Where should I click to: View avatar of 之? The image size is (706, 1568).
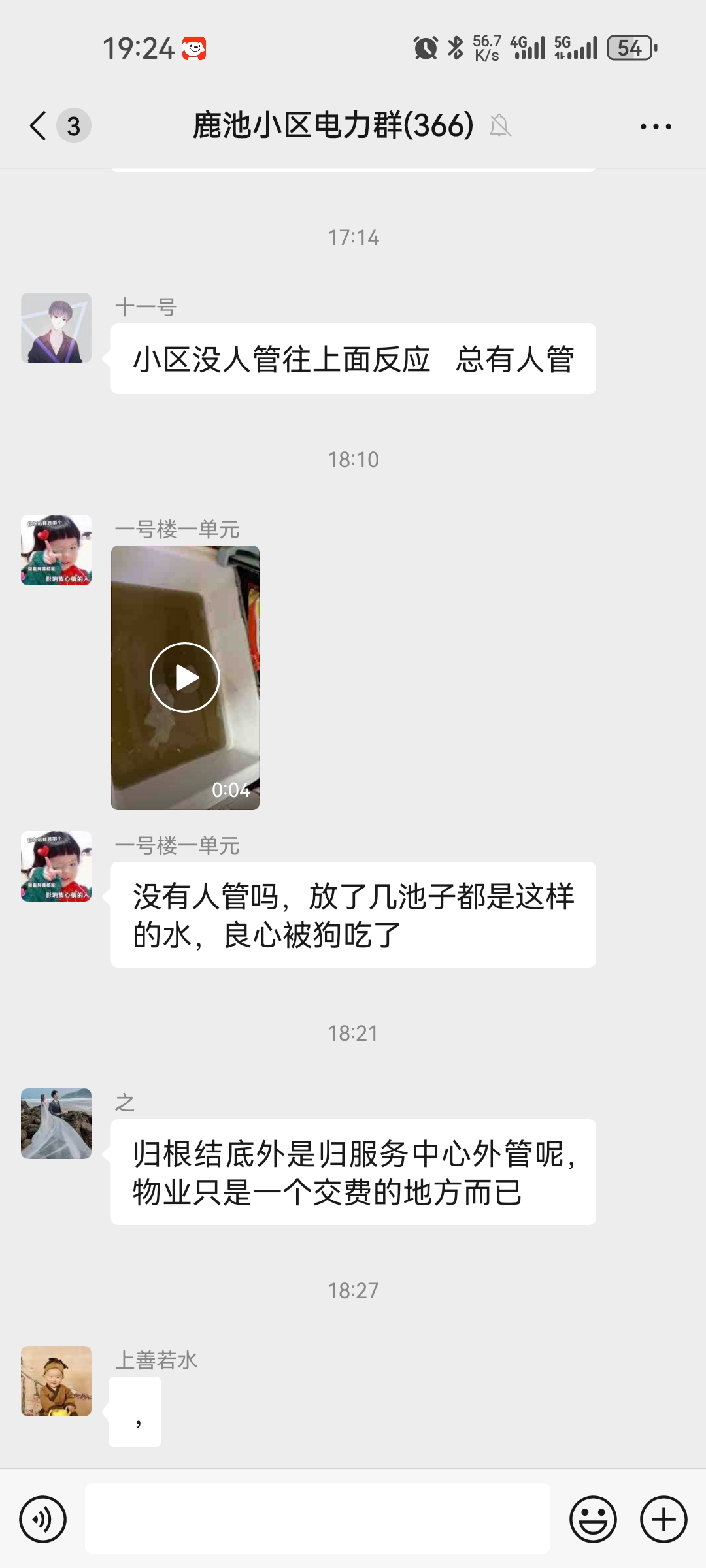[56, 1124]
